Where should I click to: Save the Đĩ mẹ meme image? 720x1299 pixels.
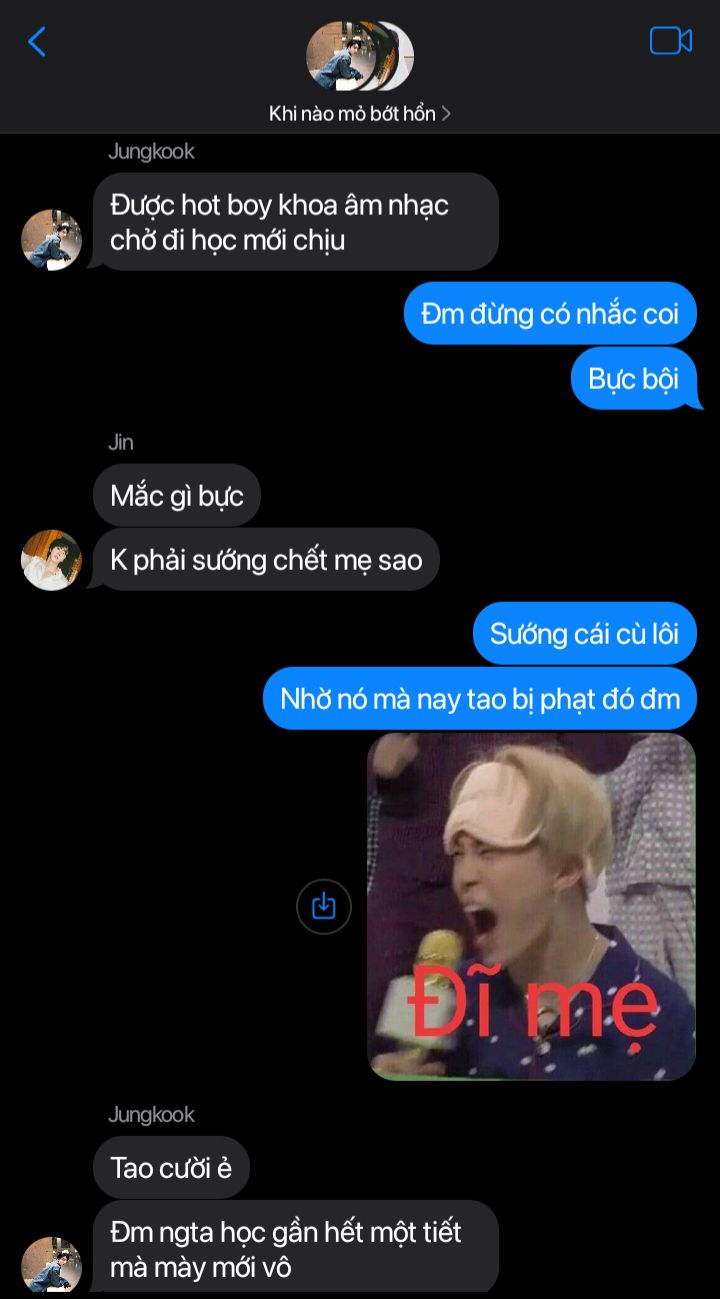[323, 906]
